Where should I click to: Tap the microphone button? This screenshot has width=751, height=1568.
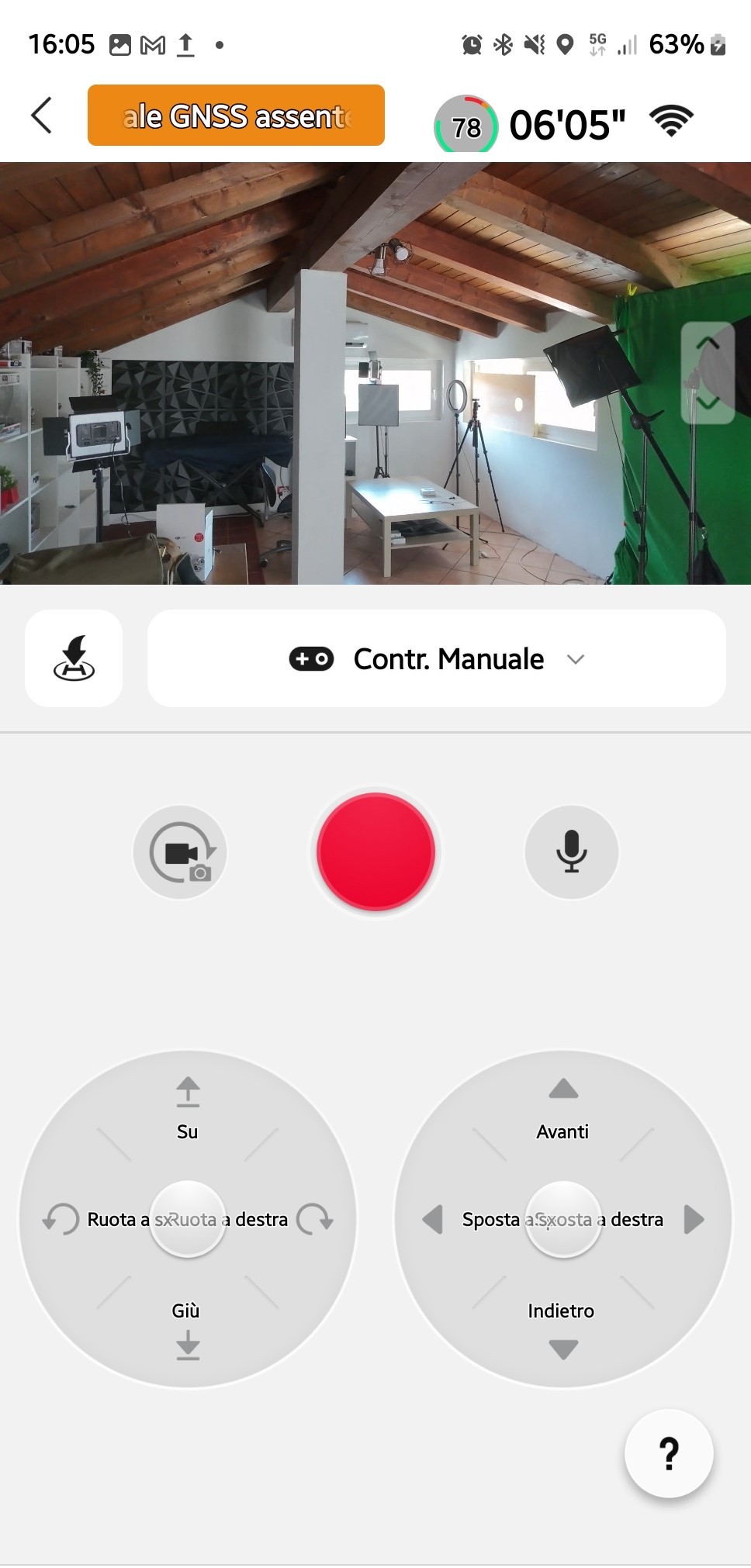pyautogui.click(x=572, y=851)
